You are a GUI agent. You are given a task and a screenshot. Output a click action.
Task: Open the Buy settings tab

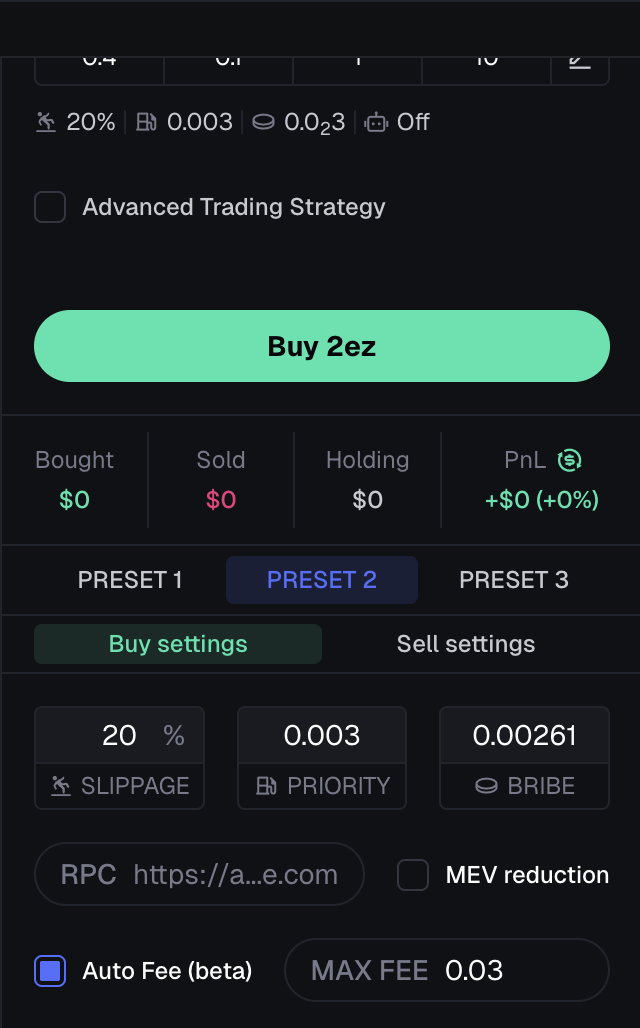point(178,644)
